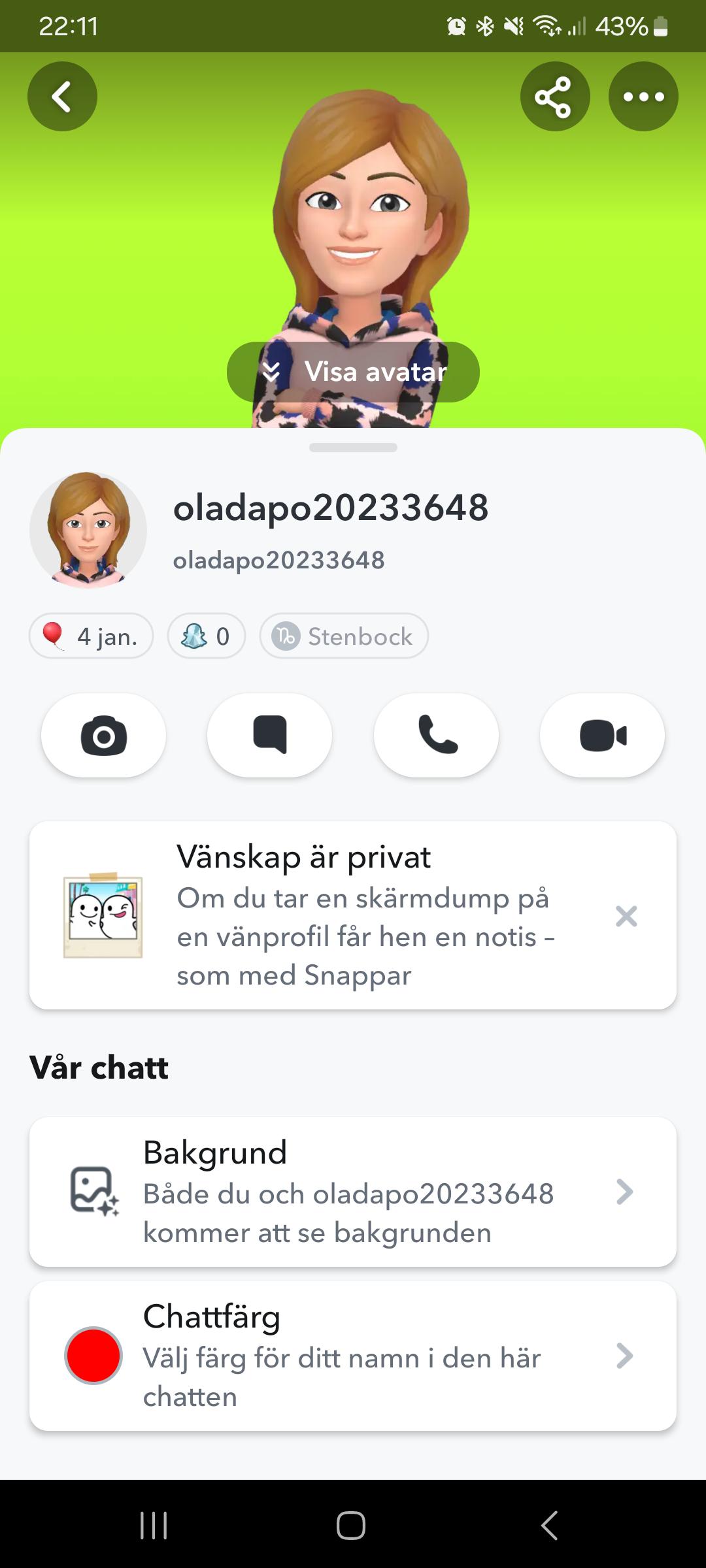Start a video call
The image size is (706, 1568).
click(602, 734)
